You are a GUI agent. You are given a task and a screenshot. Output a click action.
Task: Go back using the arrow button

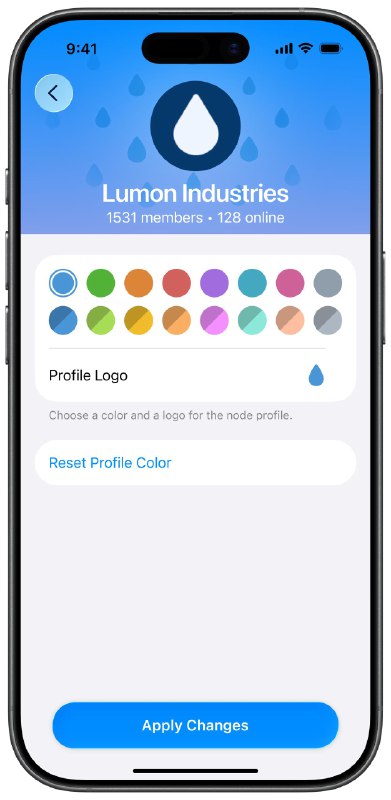[54, 93]
